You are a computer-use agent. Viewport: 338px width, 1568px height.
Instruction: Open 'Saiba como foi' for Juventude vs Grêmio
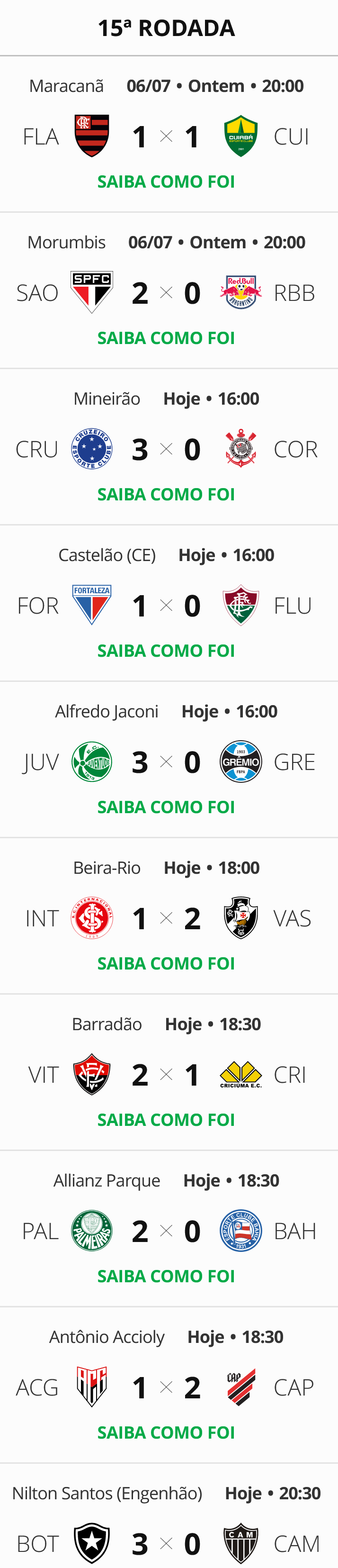point(166,807)
